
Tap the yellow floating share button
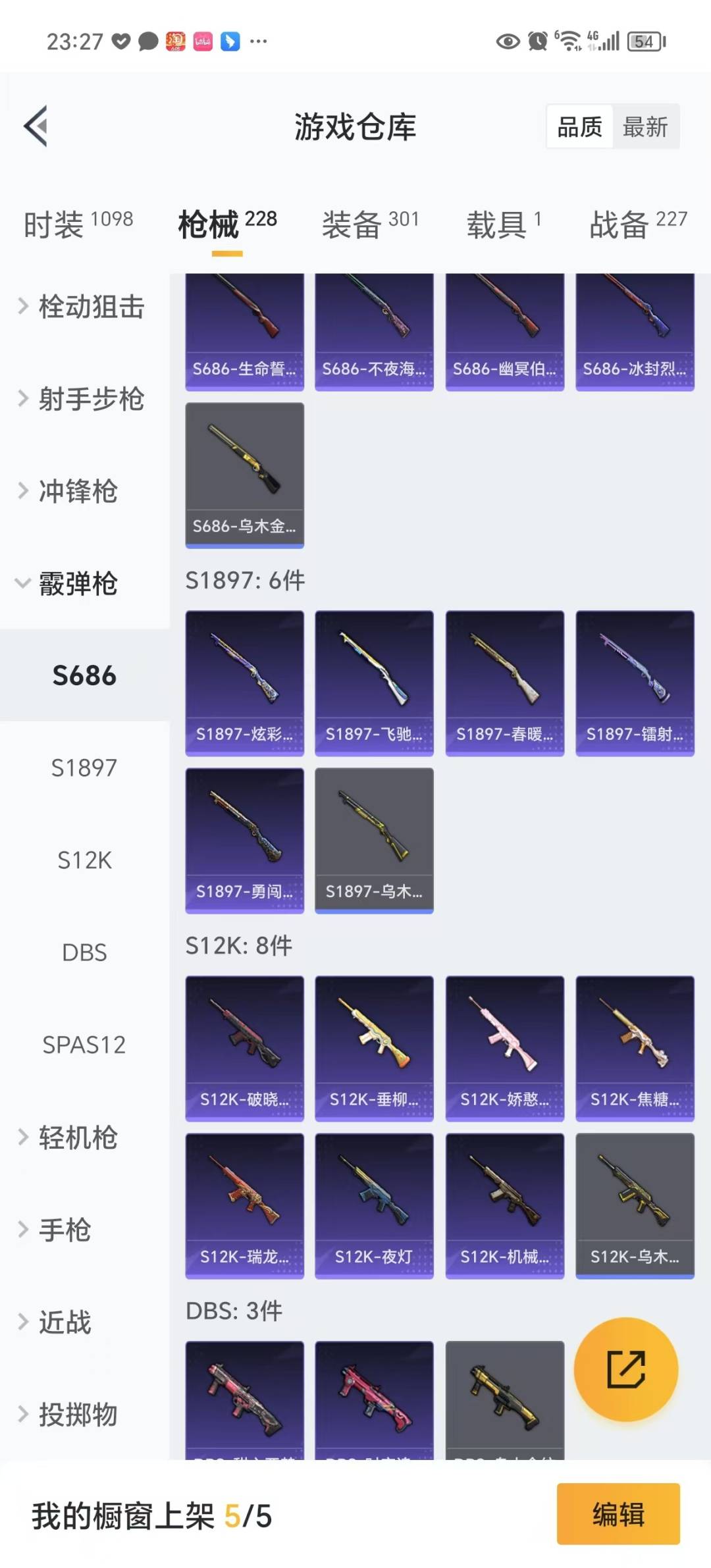[x=625, y=1369]
